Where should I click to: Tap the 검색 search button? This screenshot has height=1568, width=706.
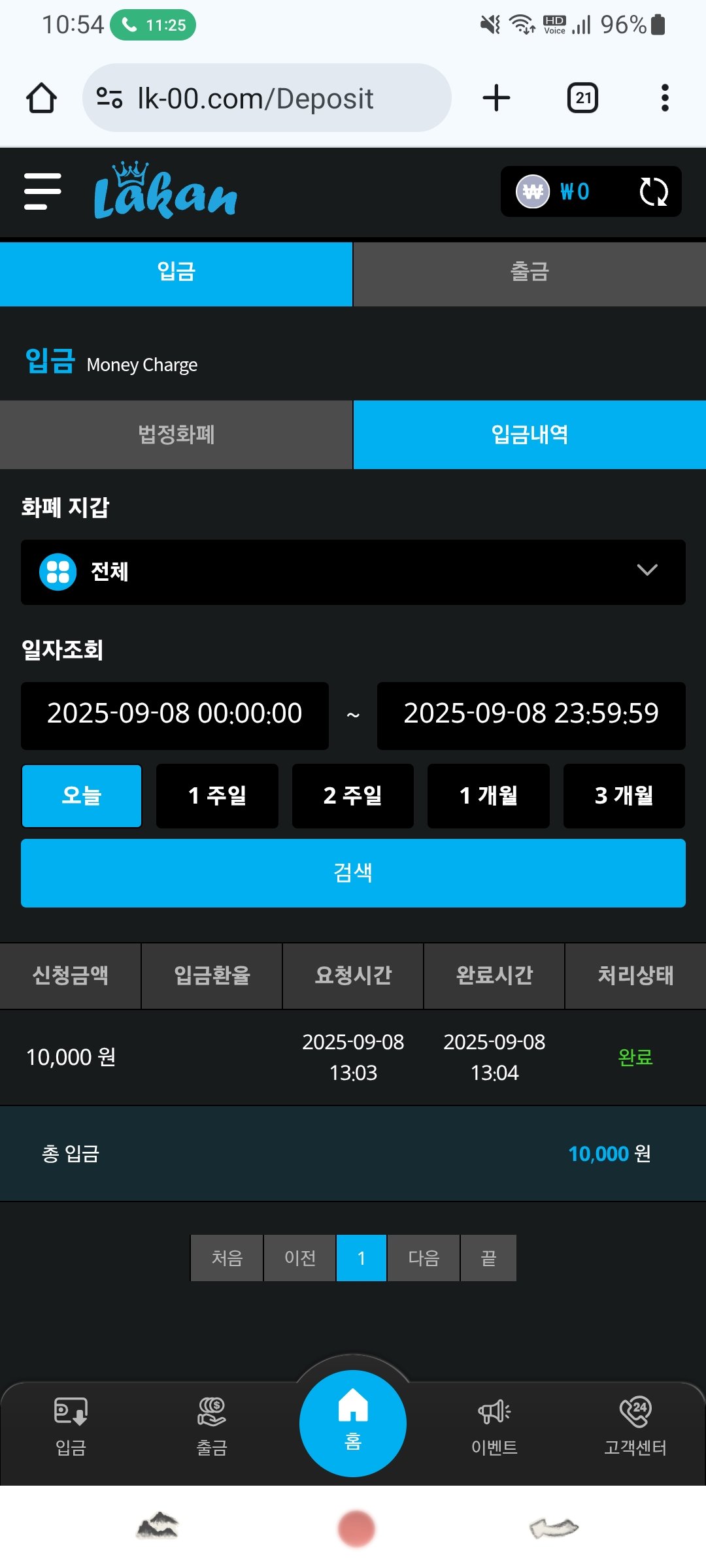coord(353,873)
